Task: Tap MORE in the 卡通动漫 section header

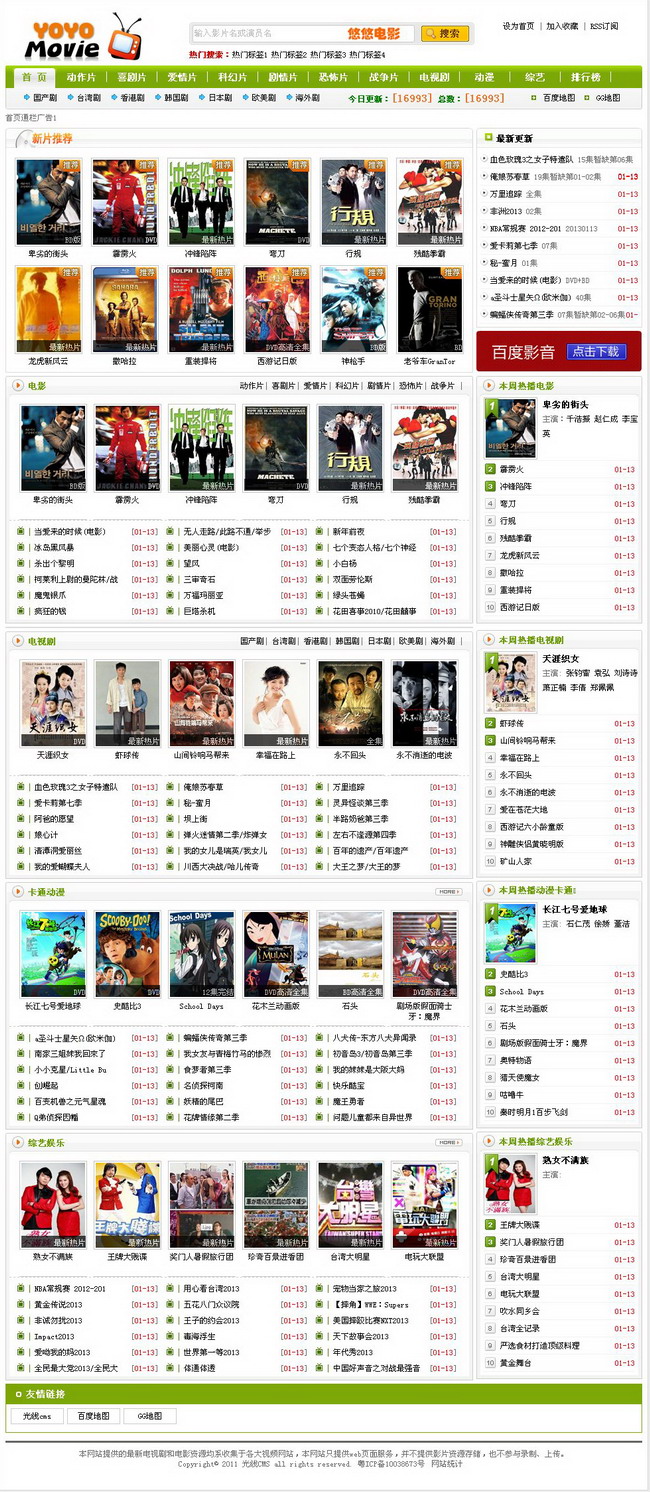Action: pyautogui.click(x=448, y=891)
